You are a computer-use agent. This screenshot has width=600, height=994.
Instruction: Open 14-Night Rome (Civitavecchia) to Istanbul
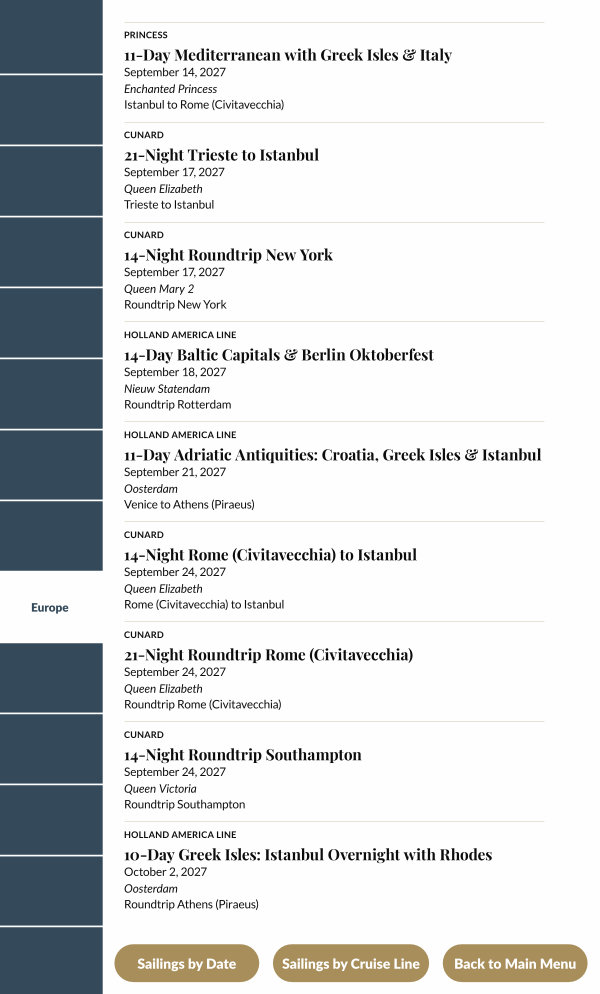pos(270,556)
